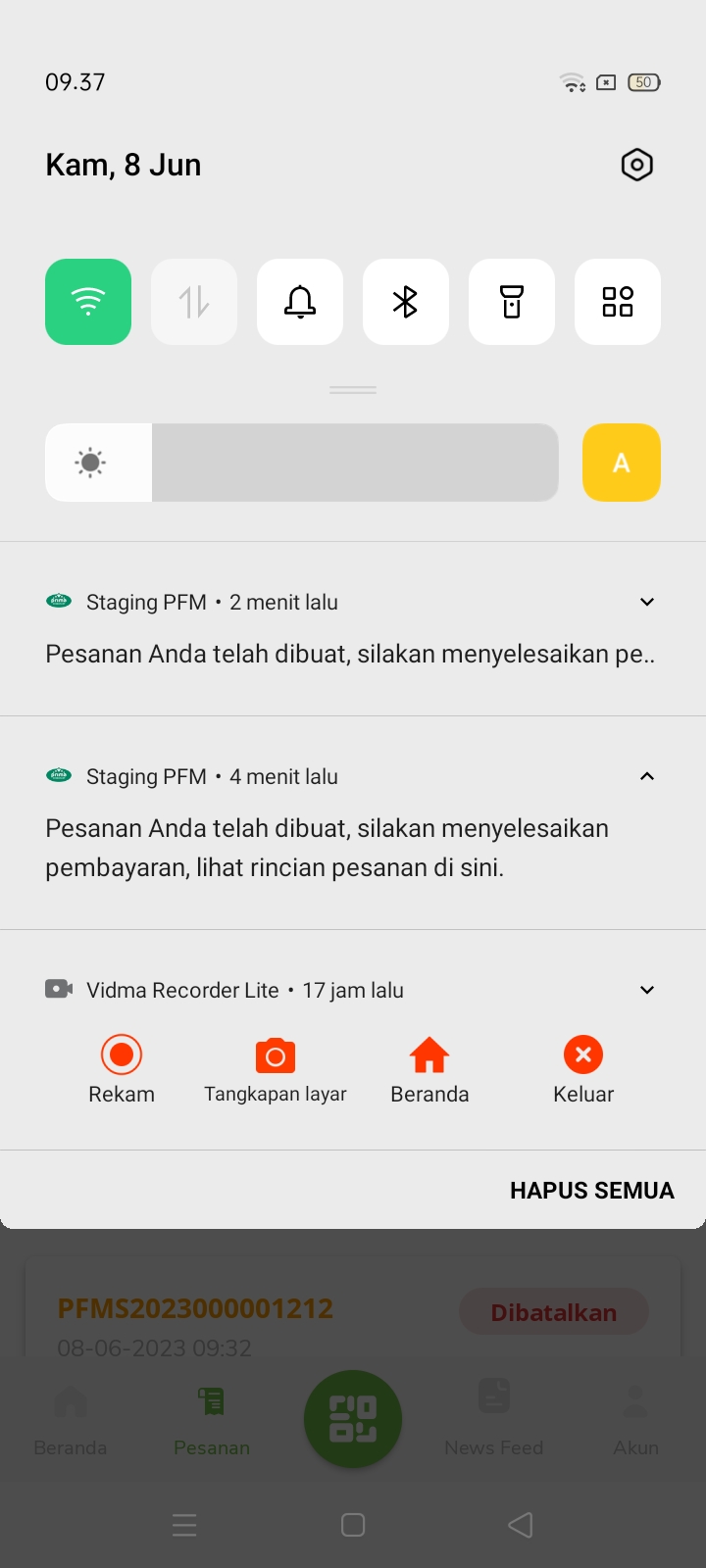Tap HAPUS SEMUA to clear notifications

[x=591, y=1190]
